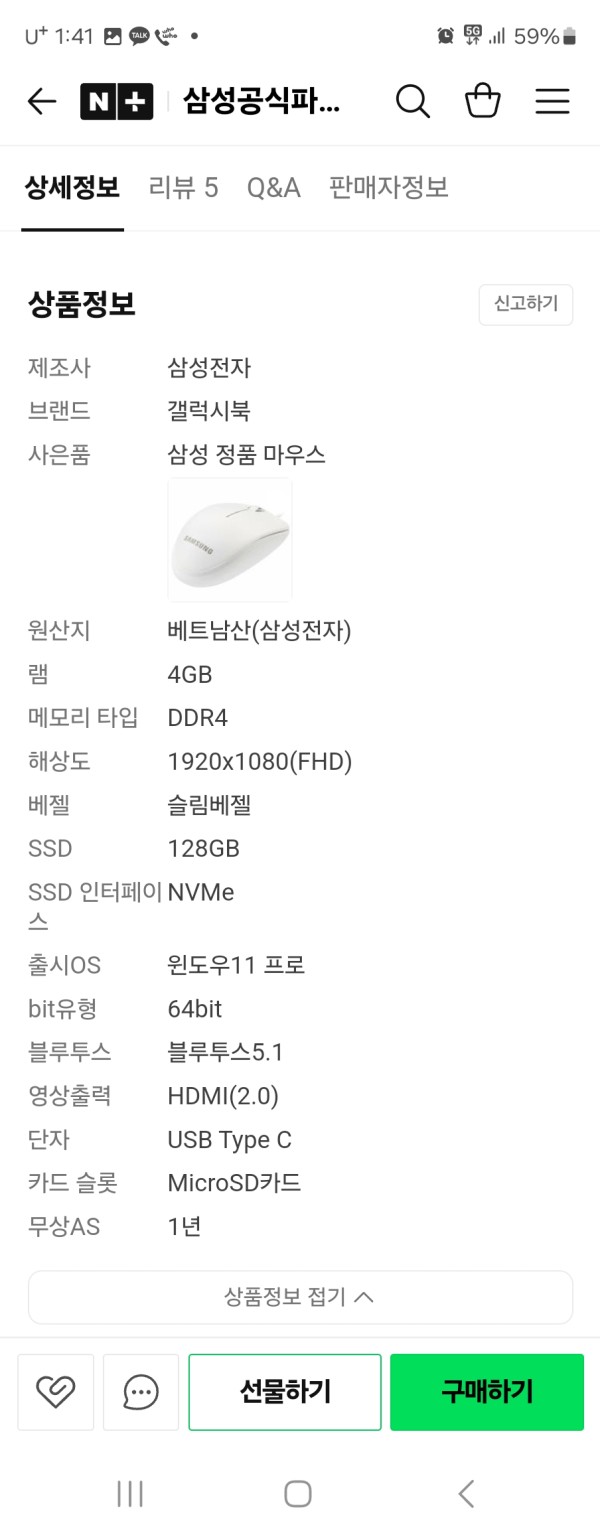Tap the system home button
600x1537 pixels.
pos(298,1494)
